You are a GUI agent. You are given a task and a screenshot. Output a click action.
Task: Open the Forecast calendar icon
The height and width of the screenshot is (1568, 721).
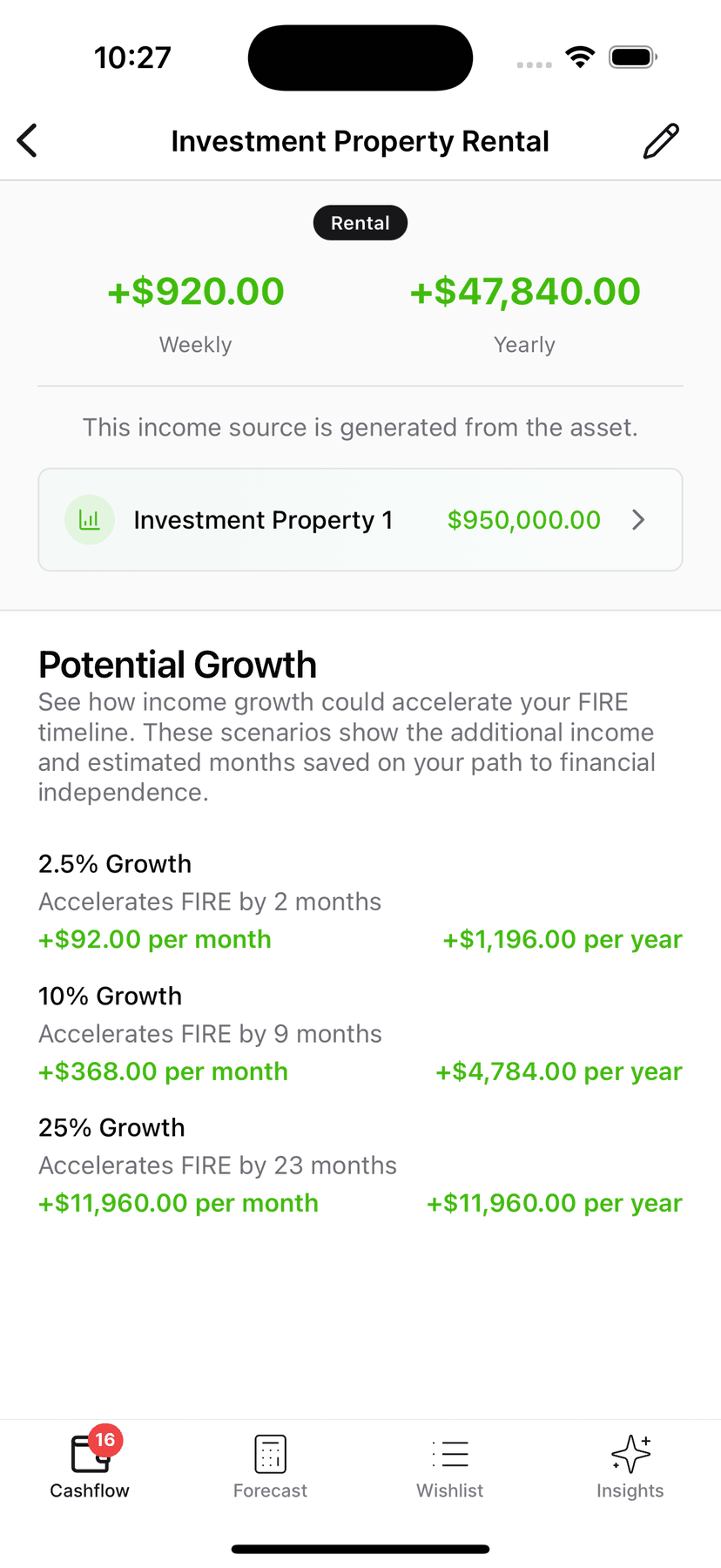[x=270, y=1452]
